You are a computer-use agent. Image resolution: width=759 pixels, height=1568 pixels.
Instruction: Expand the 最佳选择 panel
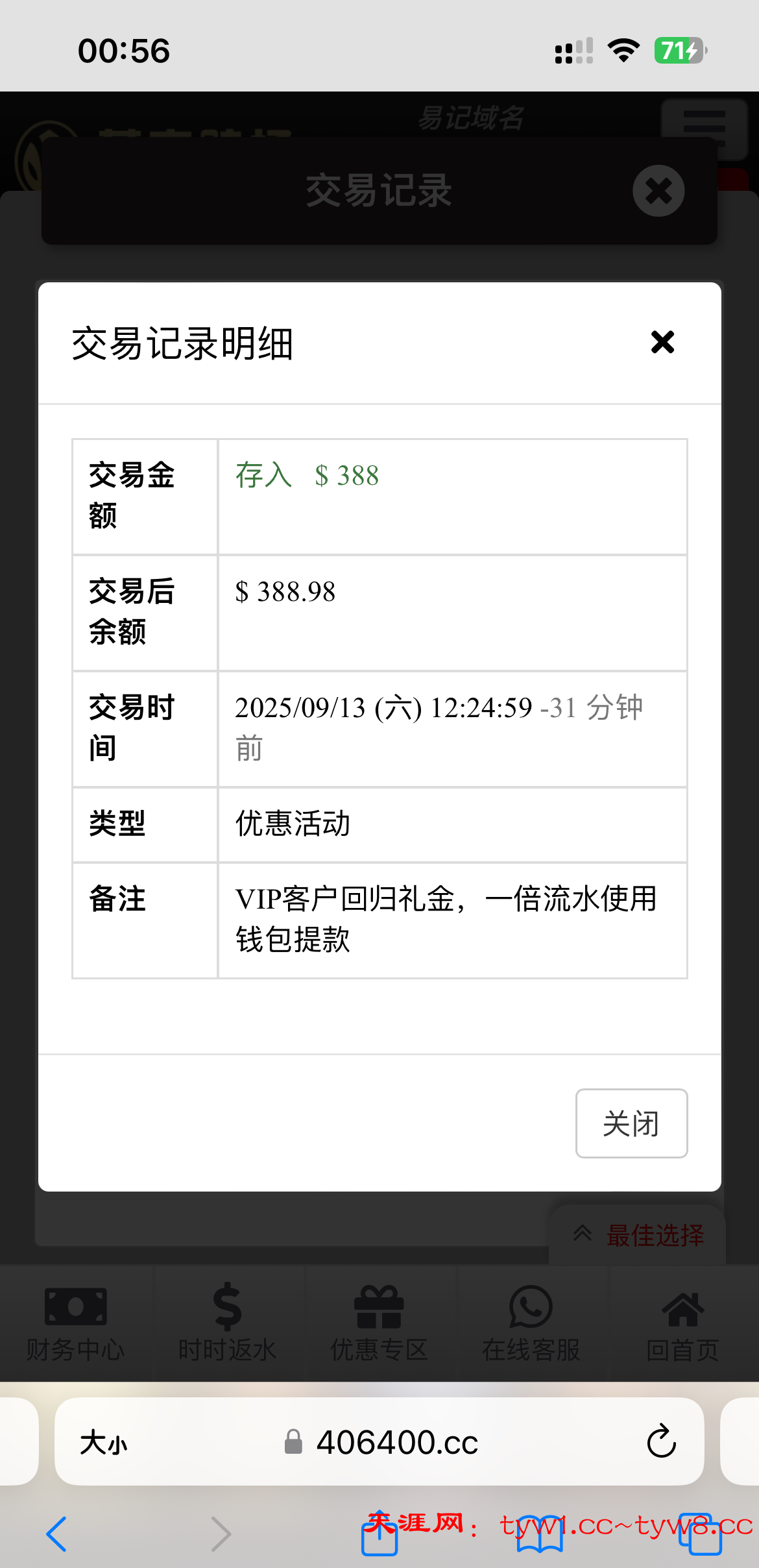(639, 1235)
